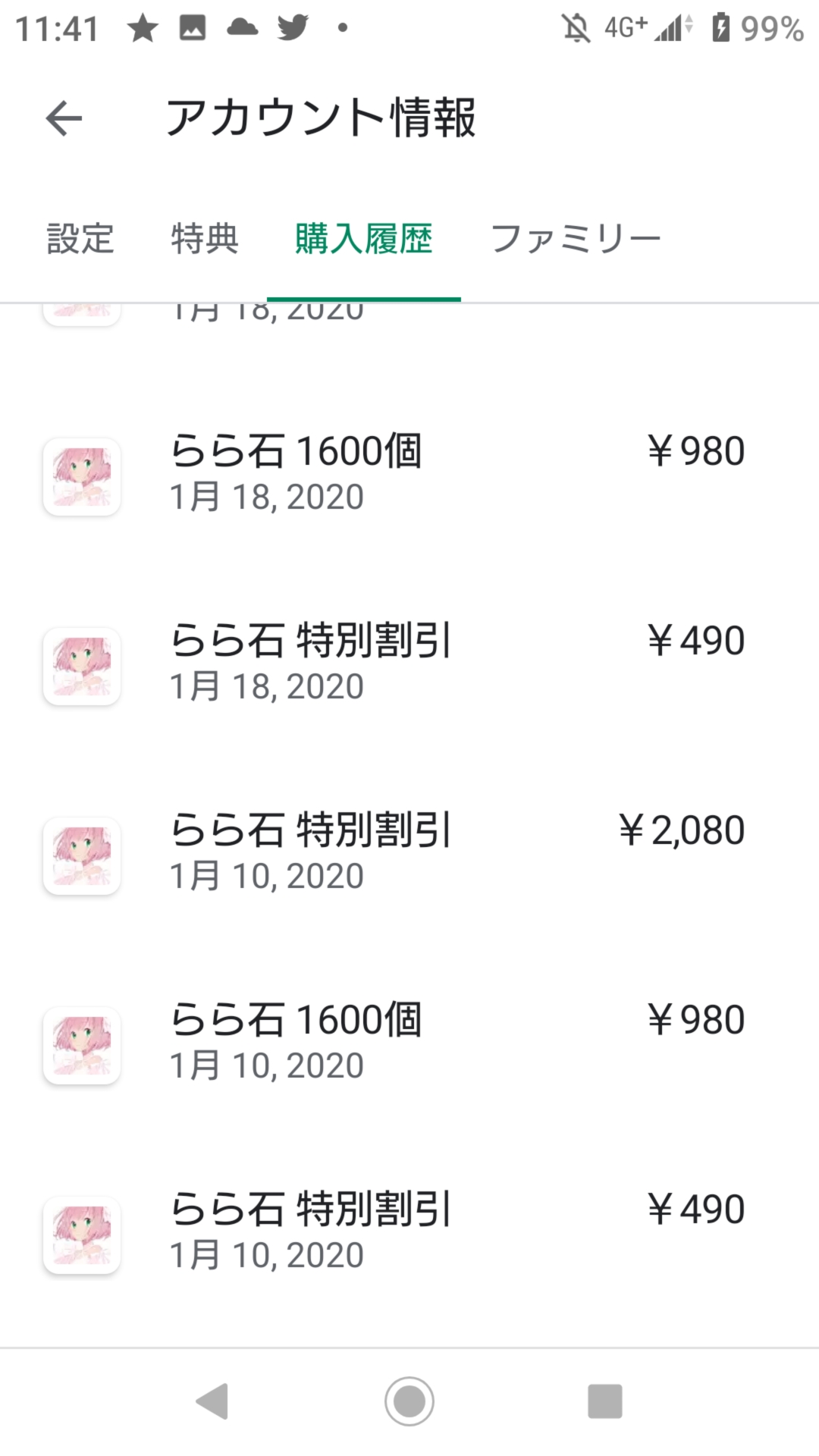This screenshot has width=819, height=1456.
Task: Select the 購入履歴 tab
Action: [364, 239]
